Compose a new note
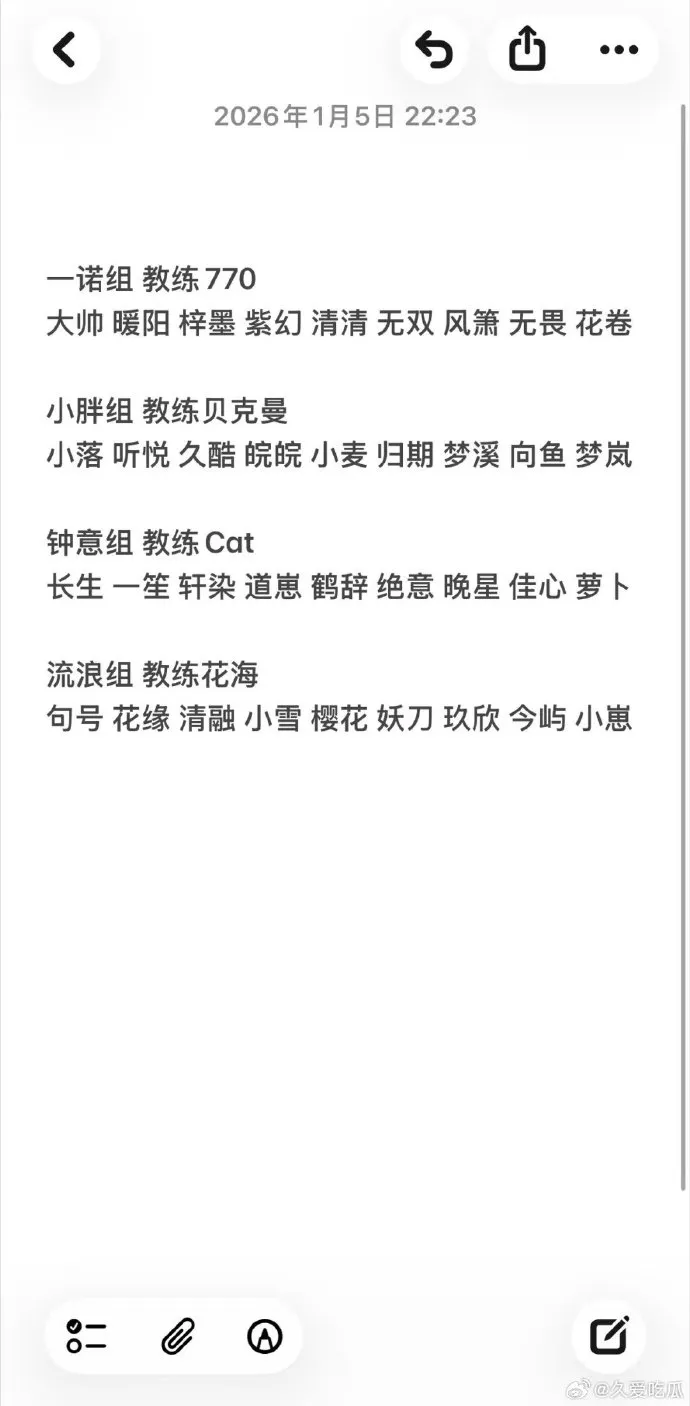 click(609, 1336)
